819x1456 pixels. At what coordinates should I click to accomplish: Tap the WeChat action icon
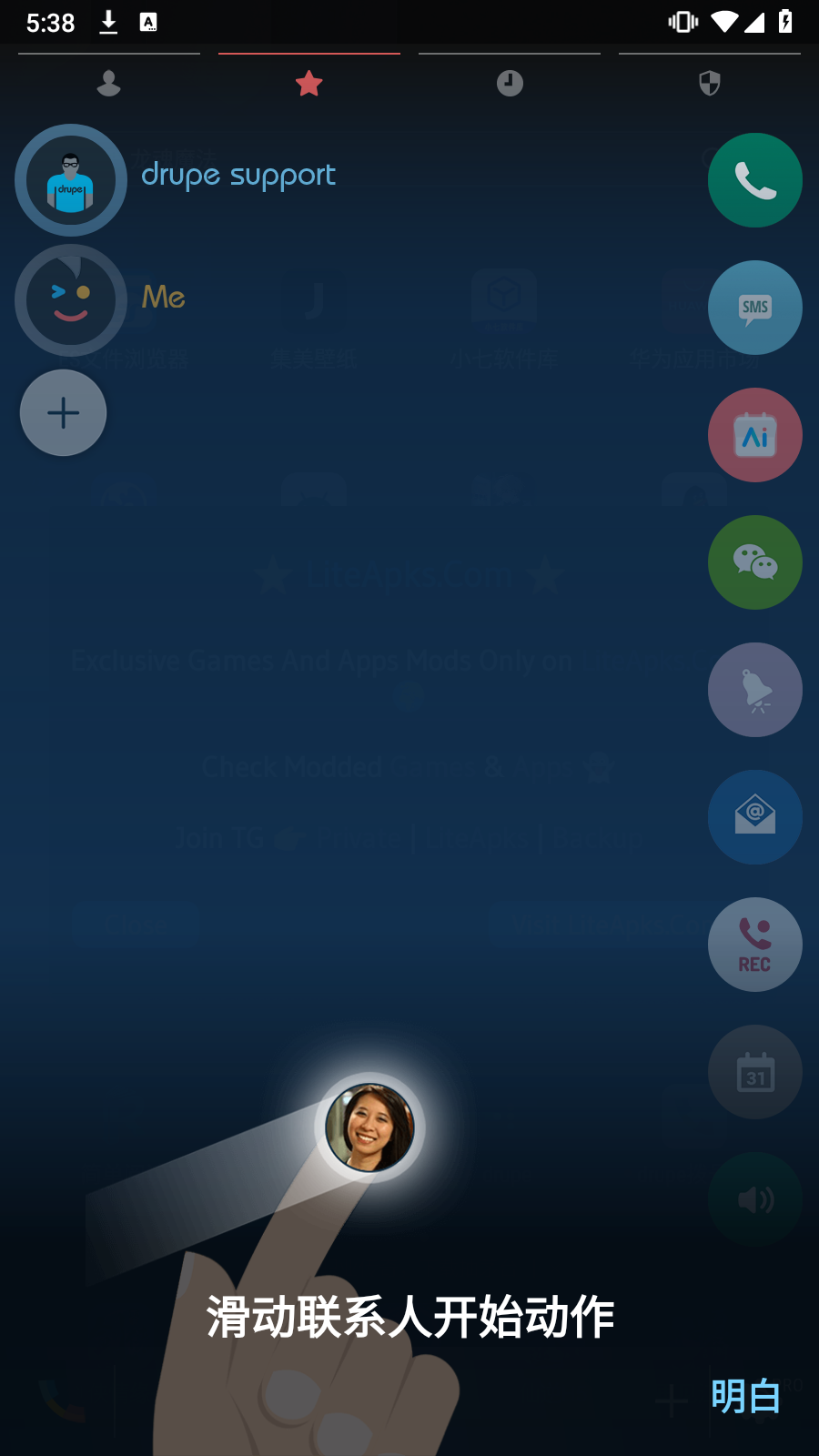[755, 562]
